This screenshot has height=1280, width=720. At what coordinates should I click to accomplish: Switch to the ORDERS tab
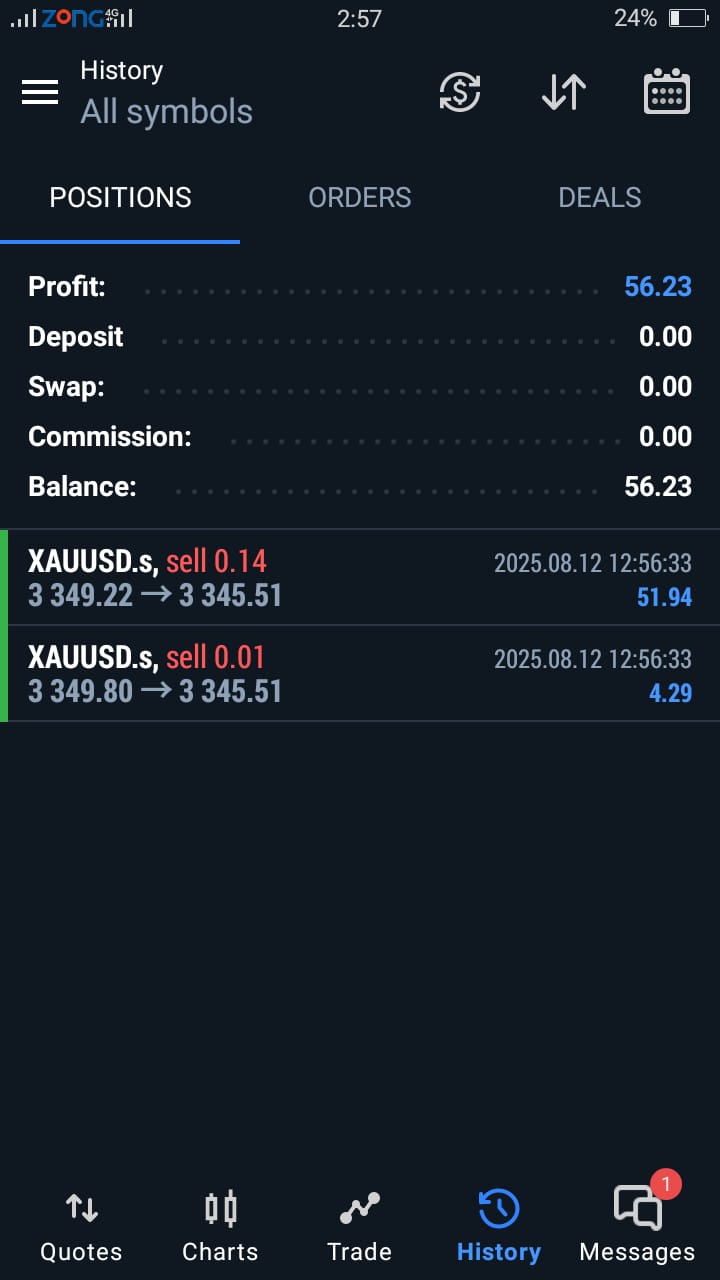tap(360, 198)
